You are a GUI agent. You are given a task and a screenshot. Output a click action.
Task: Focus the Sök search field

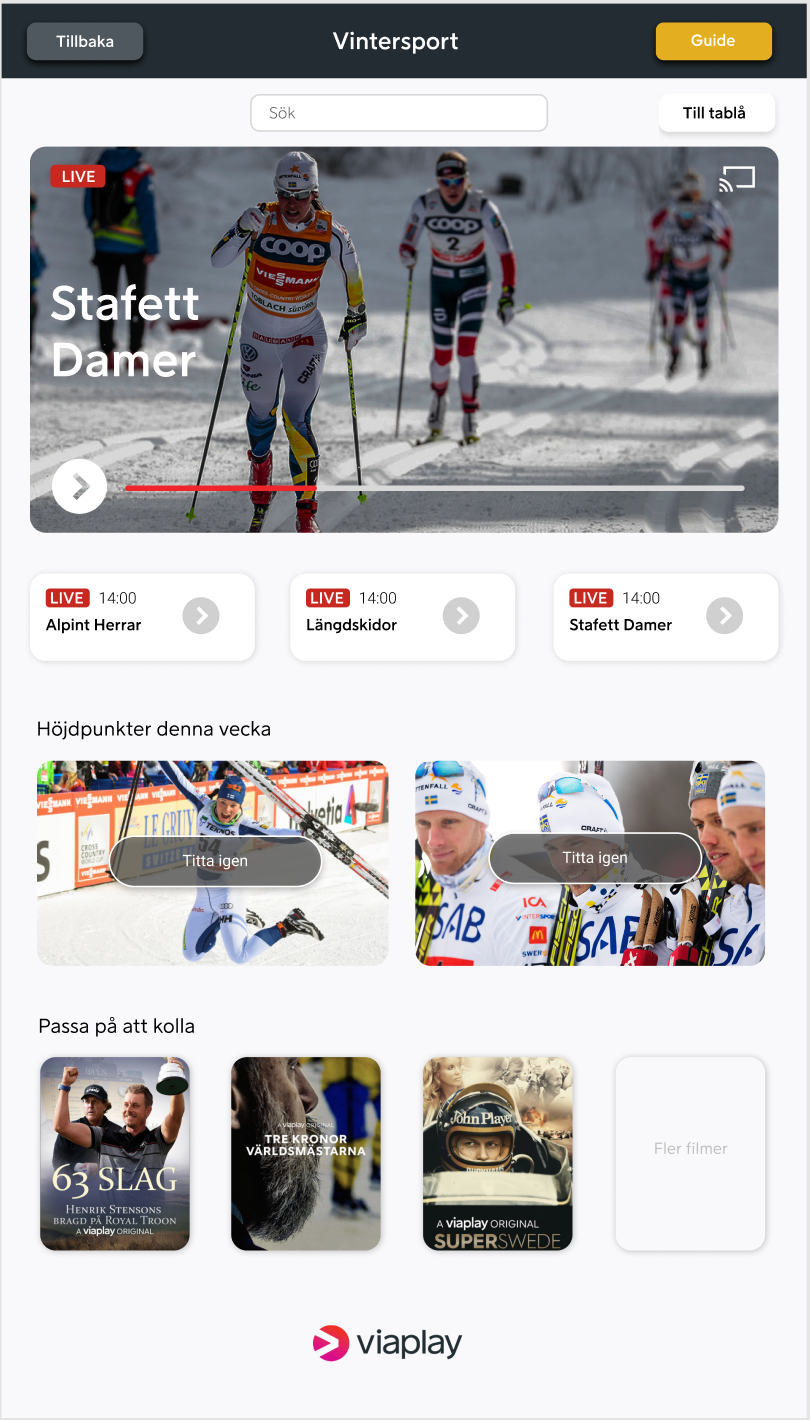[398, 113]
